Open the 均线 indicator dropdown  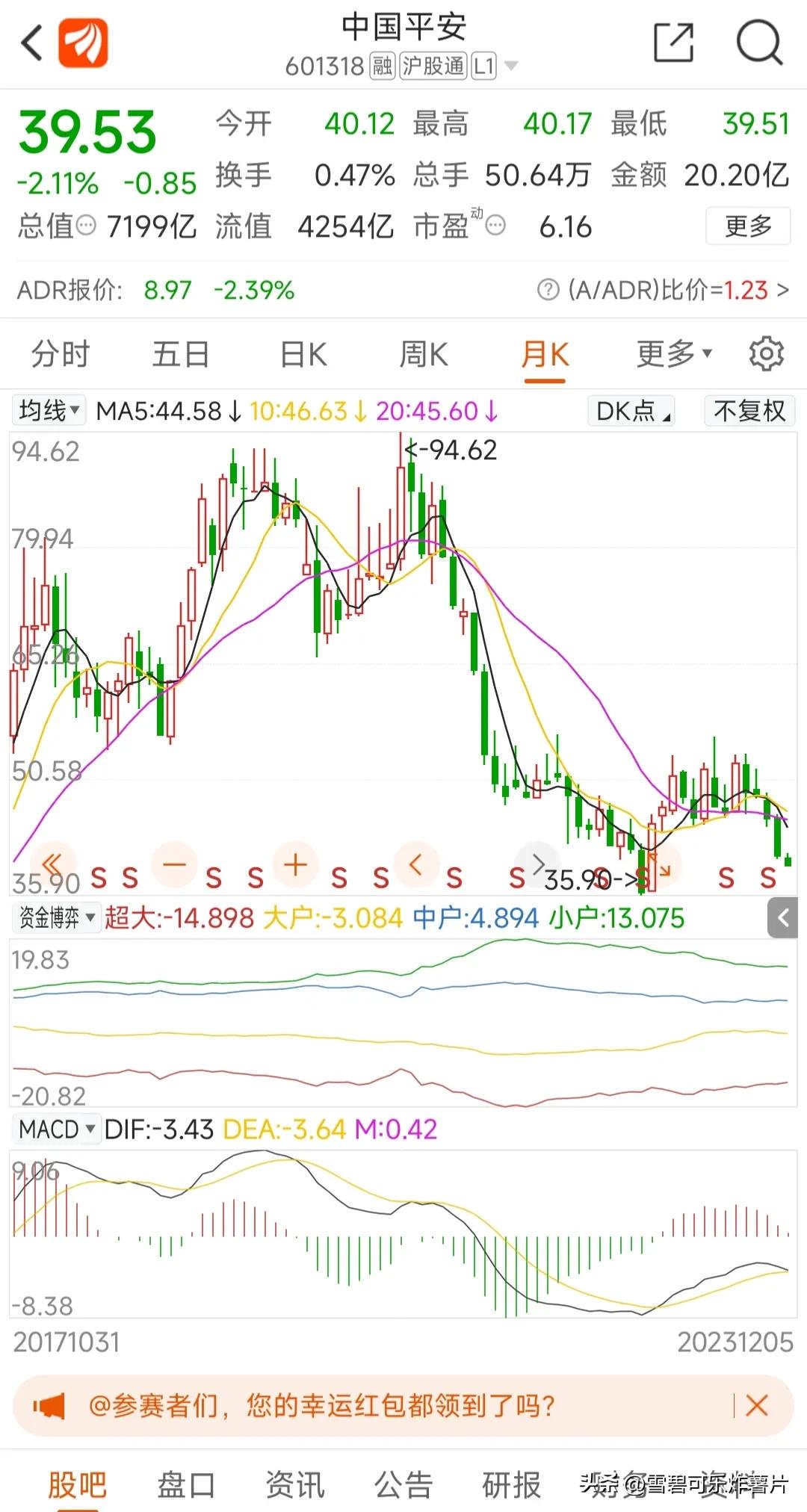(x=49, y=411)
